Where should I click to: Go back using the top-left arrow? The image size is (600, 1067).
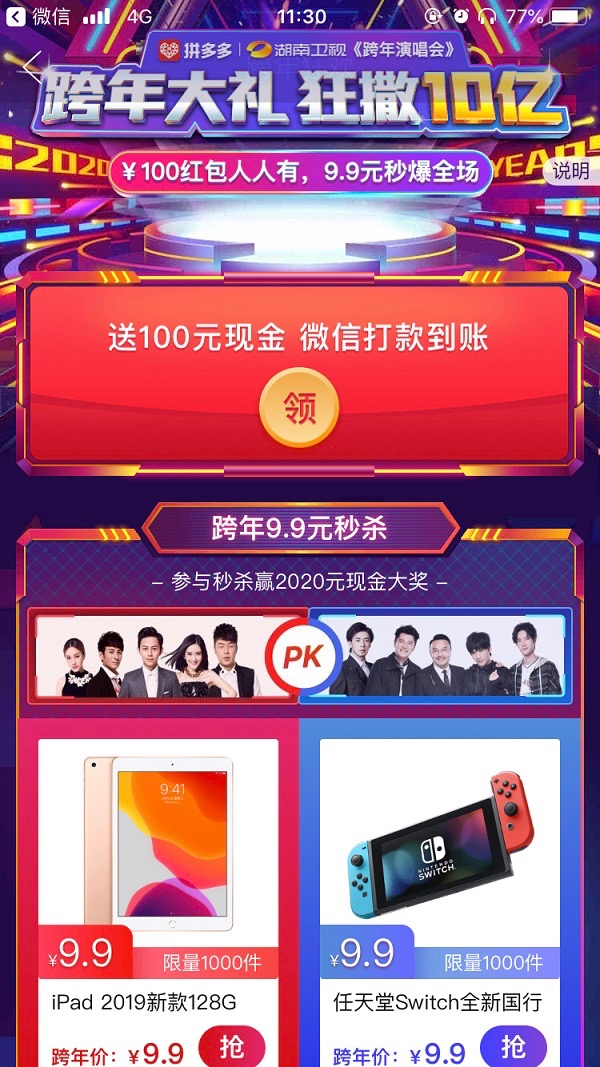pos(33,66)
